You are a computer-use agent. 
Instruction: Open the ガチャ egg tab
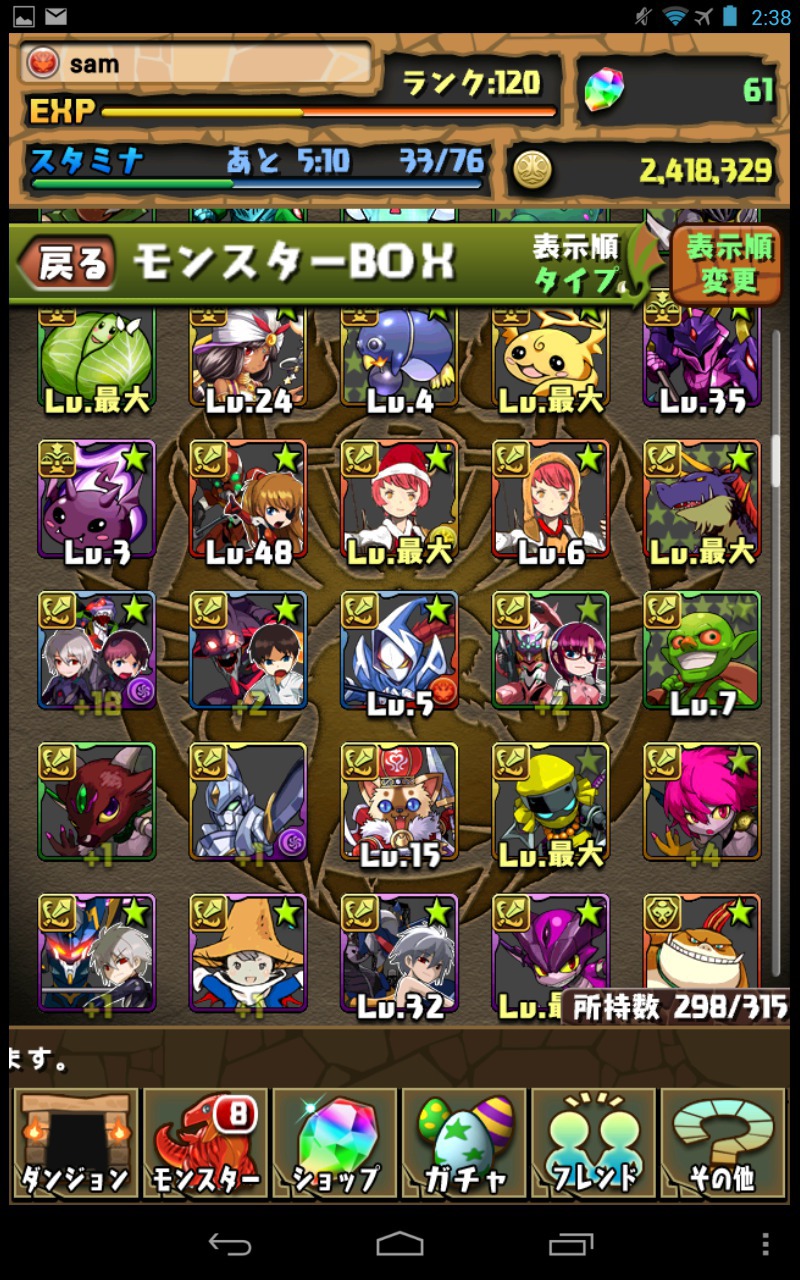coord(464,1143)
